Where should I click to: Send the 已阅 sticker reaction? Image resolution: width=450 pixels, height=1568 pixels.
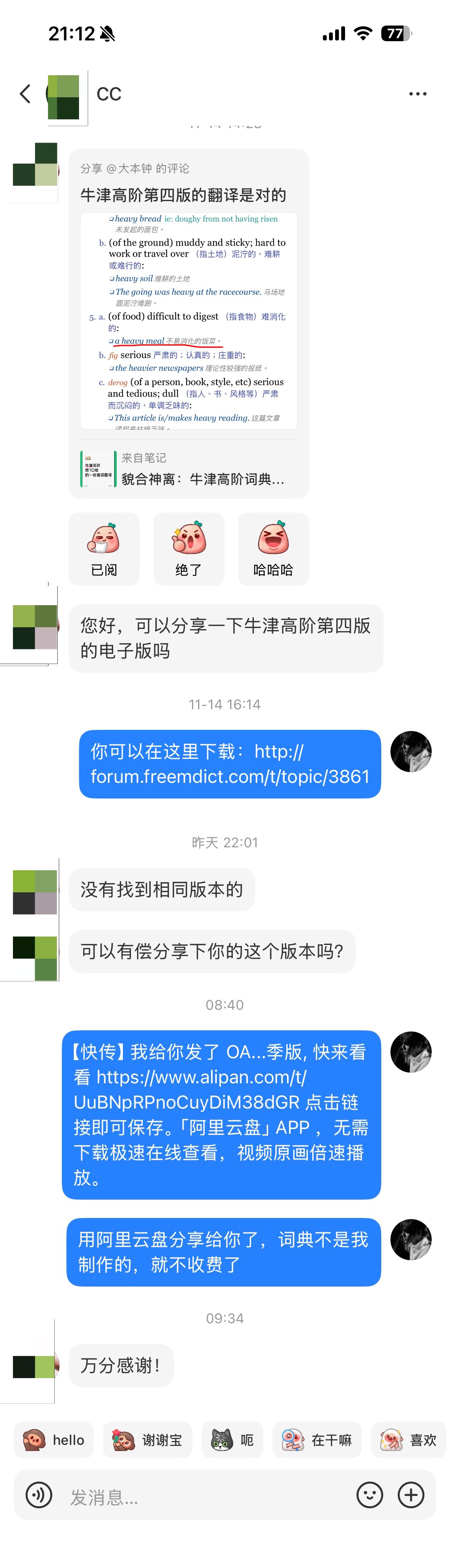(104, 548)
